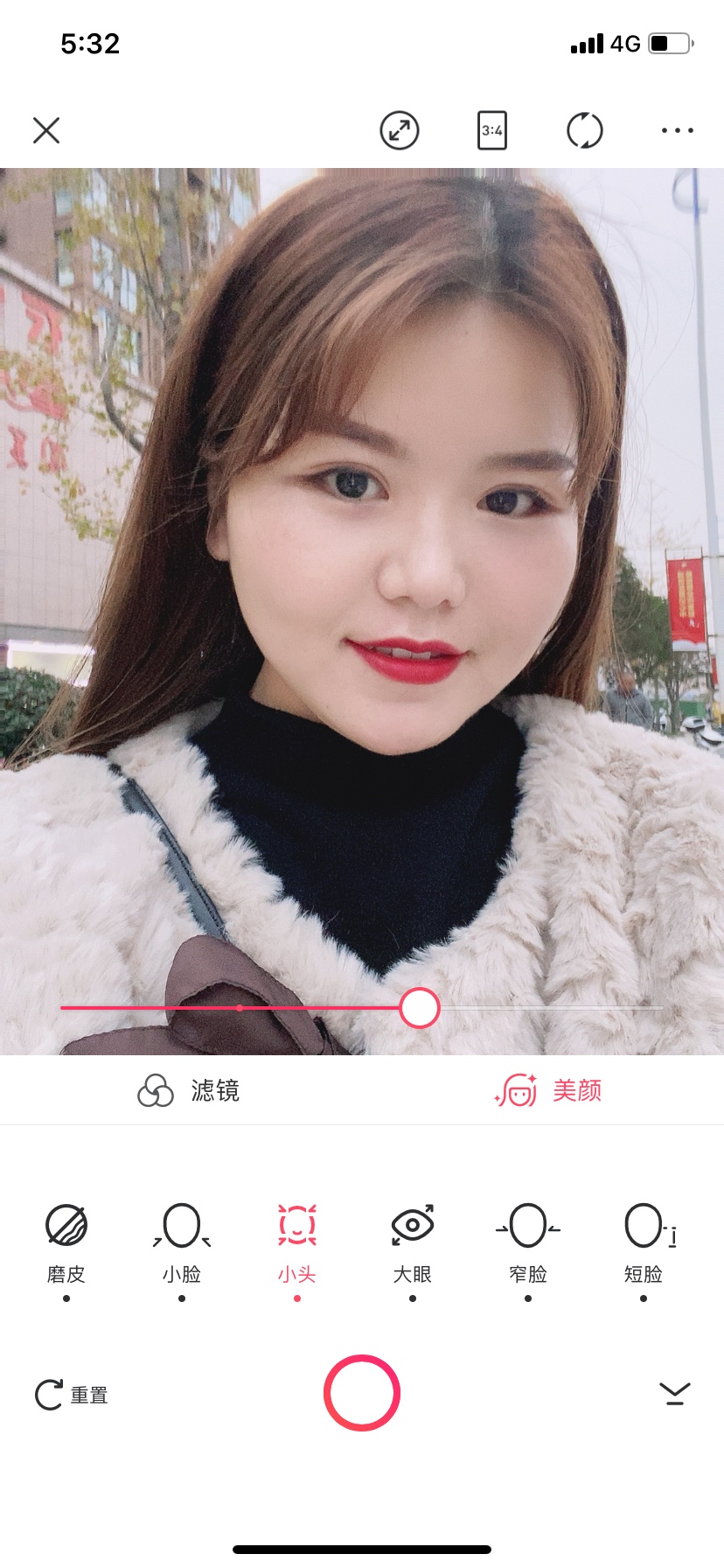Take a photo with the shutter button
Viewport: 724px width, 1568px height.
(362, 1393)
